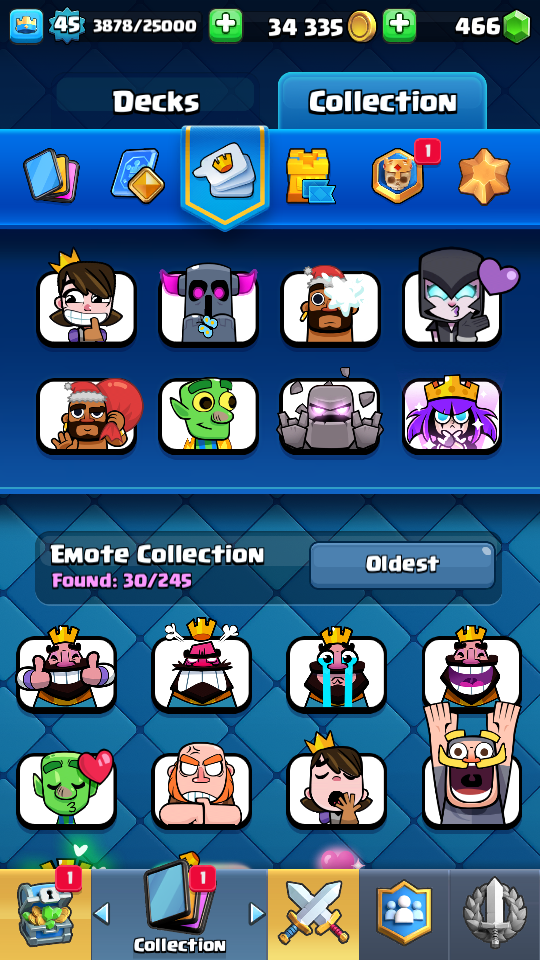Tap the king level crown icon
This screenshot has width=540, height=960.
[26, 26]
